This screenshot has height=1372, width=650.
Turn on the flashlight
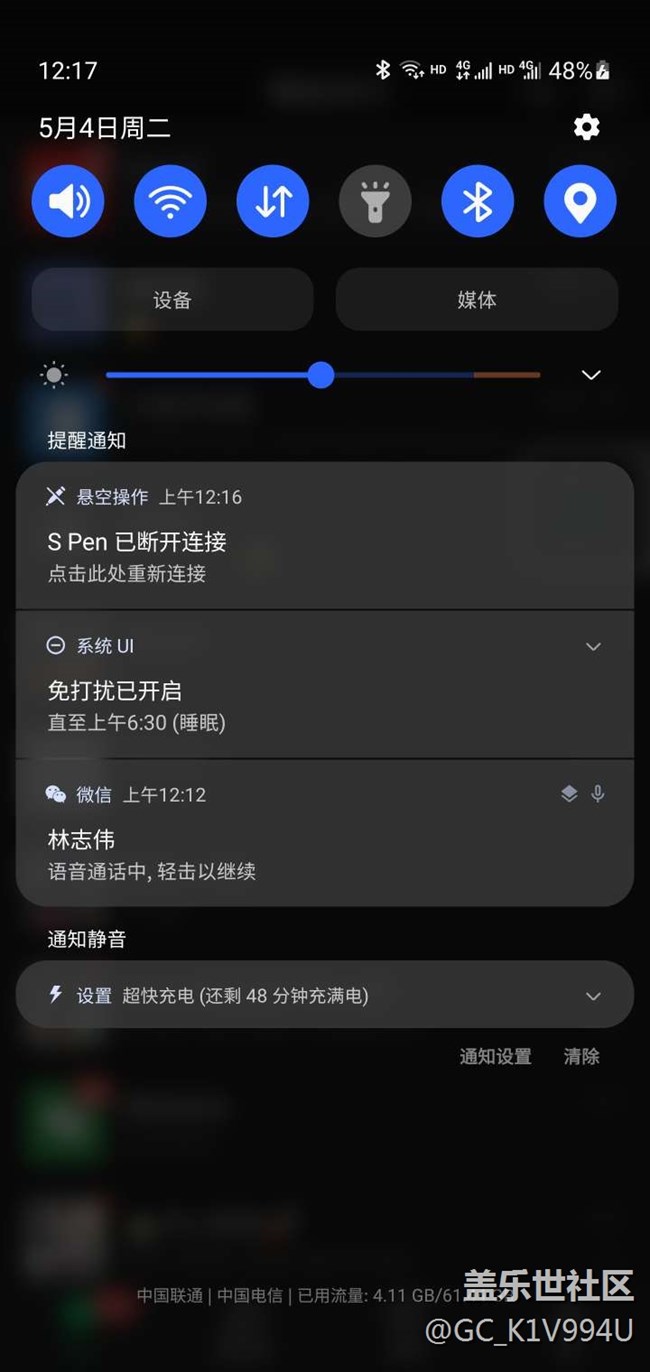tap(375, 201)
